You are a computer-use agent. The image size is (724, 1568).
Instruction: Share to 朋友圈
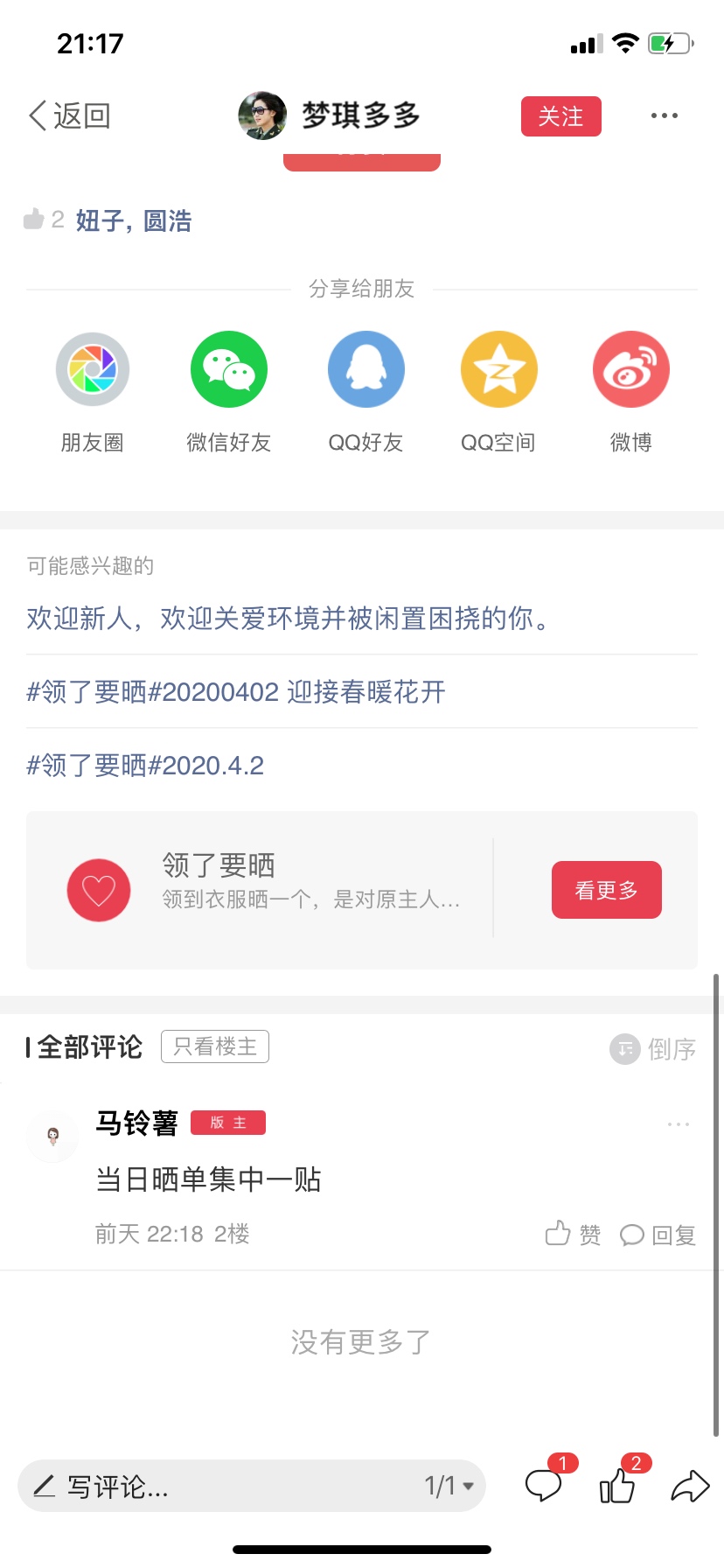(x=93, y=370)
